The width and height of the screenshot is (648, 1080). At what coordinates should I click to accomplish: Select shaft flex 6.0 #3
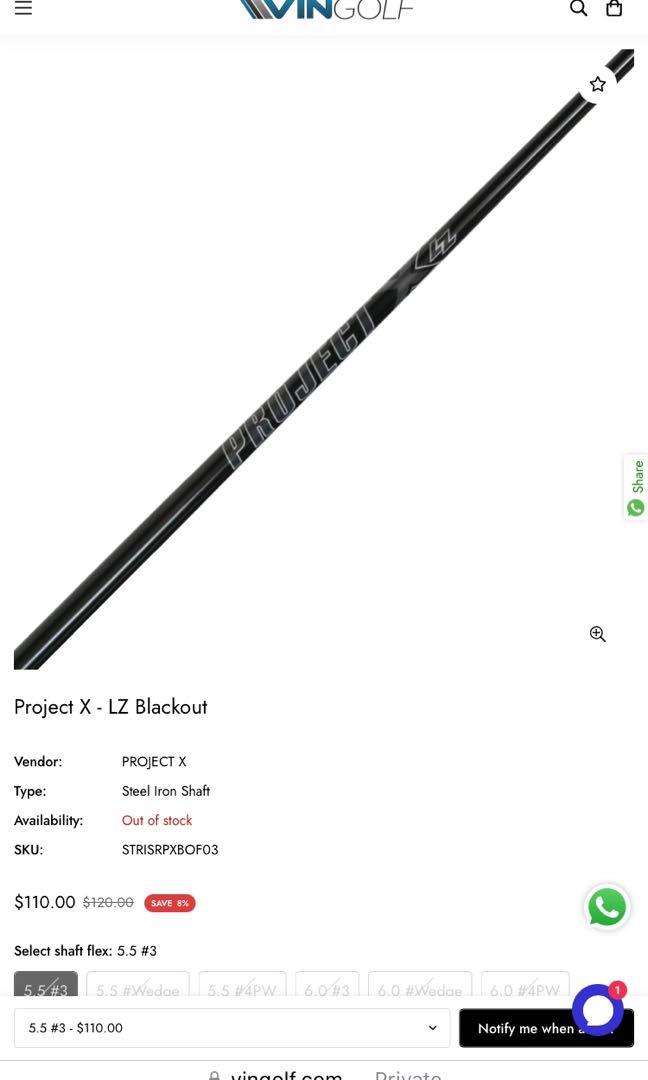coord(327,989)
